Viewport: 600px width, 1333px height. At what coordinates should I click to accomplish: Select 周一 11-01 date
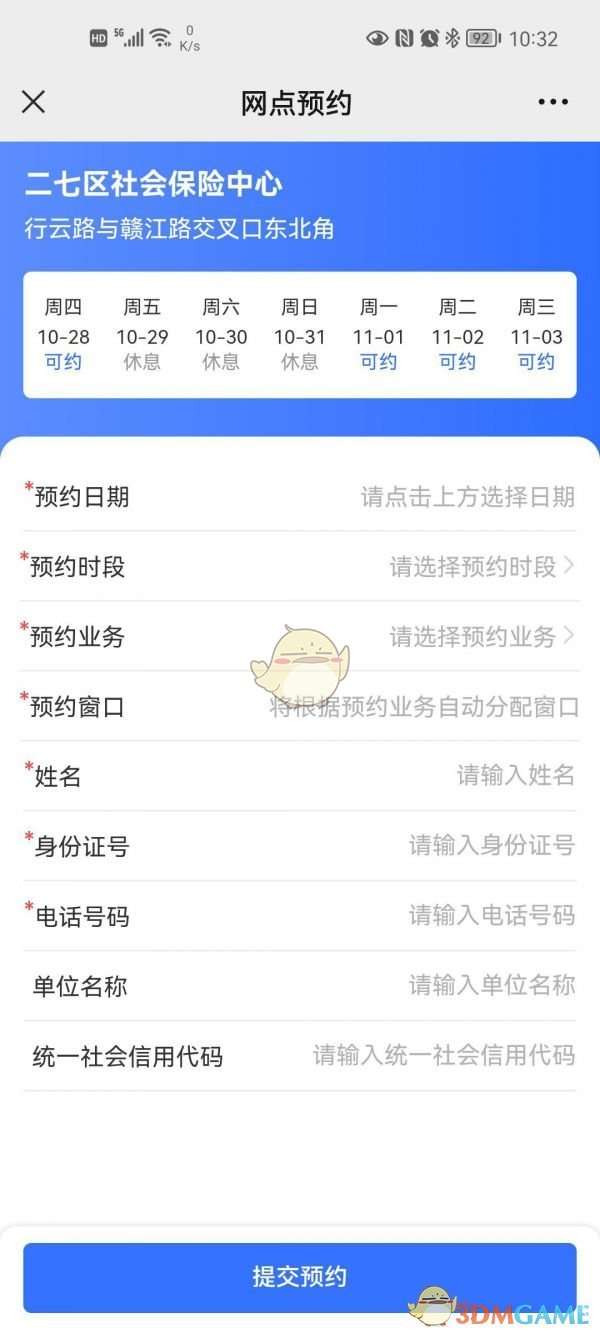378,335
